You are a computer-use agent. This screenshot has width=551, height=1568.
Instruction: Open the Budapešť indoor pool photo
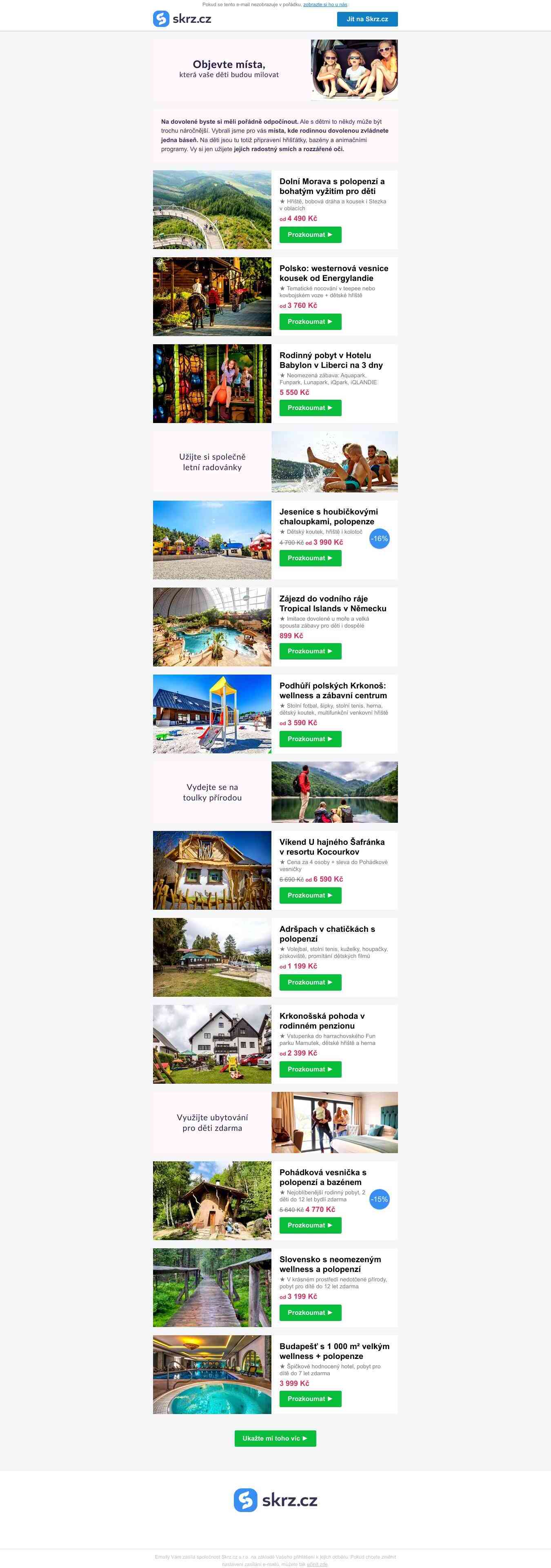(212, 1374)
